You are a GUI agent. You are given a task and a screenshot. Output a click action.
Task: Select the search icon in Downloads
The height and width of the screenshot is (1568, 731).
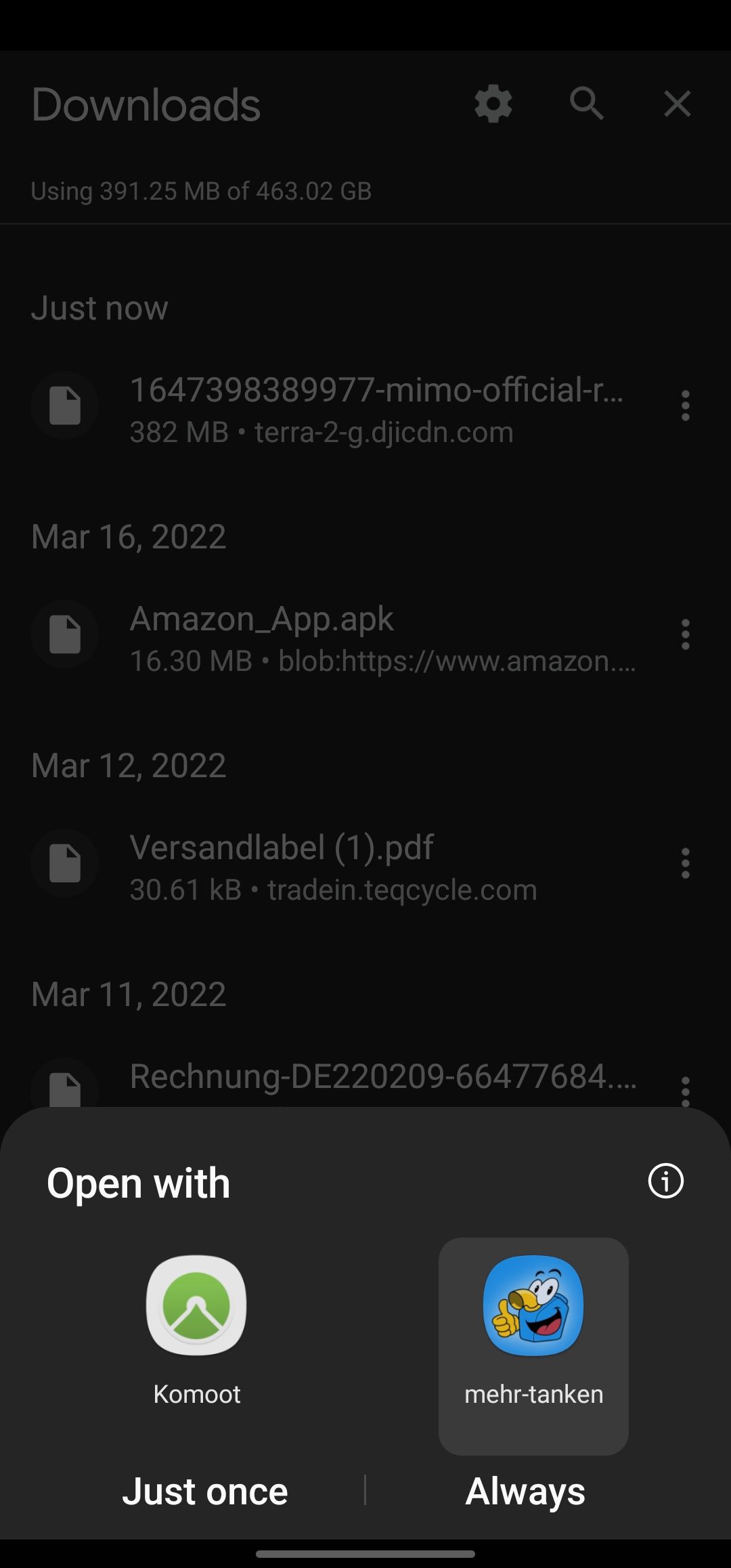click(x=587, y=104)
